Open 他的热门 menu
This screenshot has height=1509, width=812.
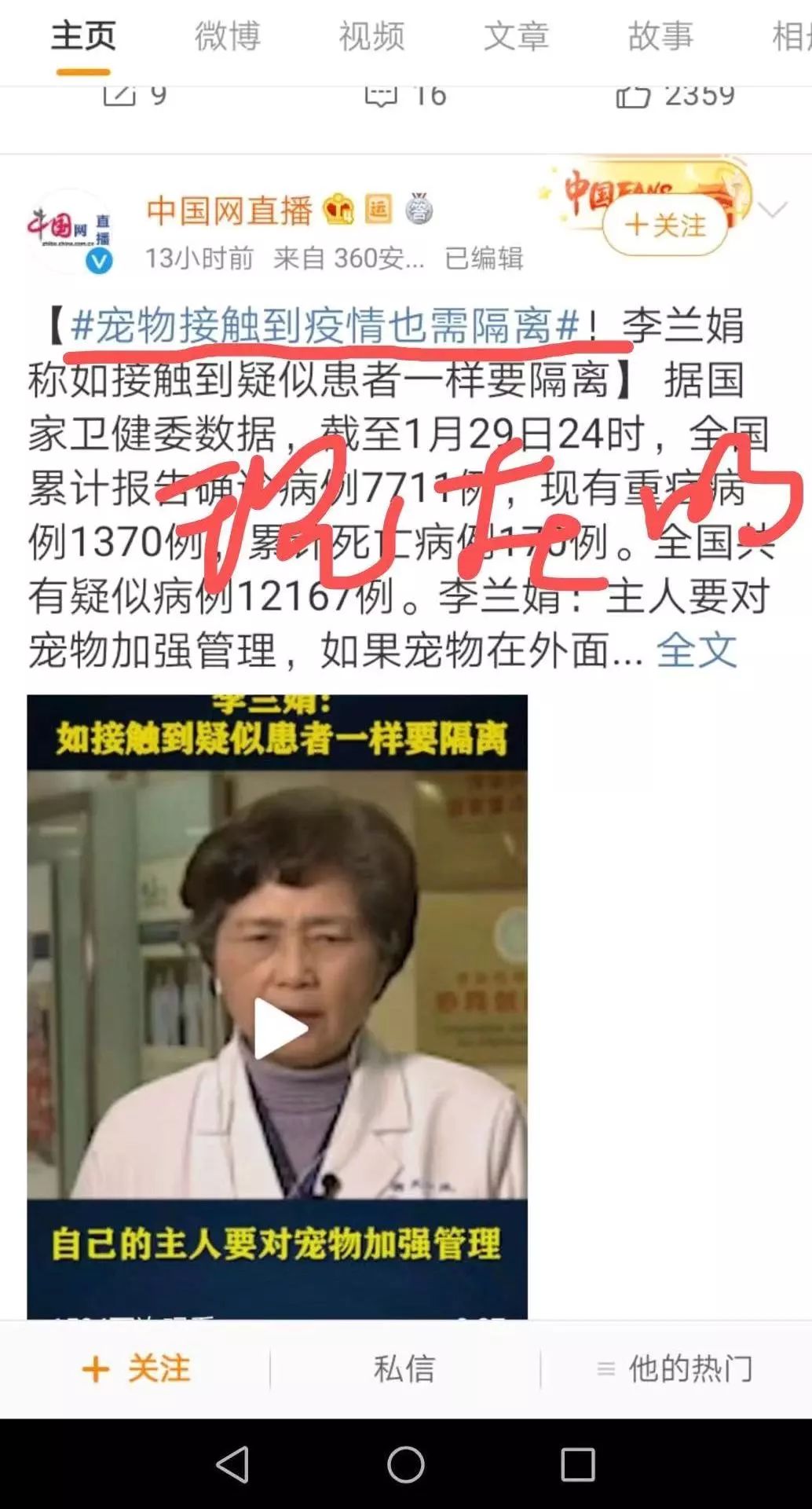pyautogui.click(x=675, y=1369)
